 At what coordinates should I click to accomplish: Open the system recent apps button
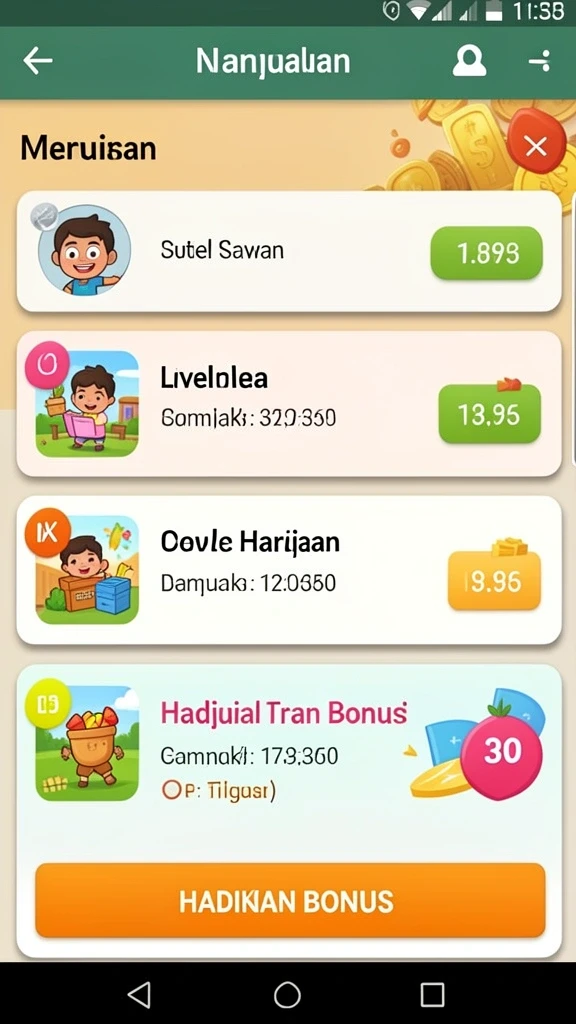click(x=432, y=995)
